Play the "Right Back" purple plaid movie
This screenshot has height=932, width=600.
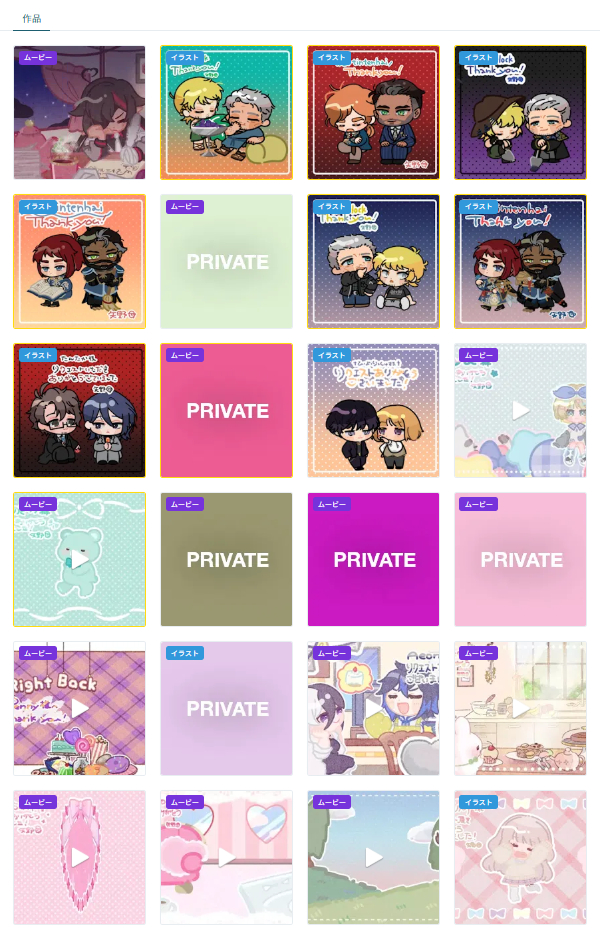(79, 708)
